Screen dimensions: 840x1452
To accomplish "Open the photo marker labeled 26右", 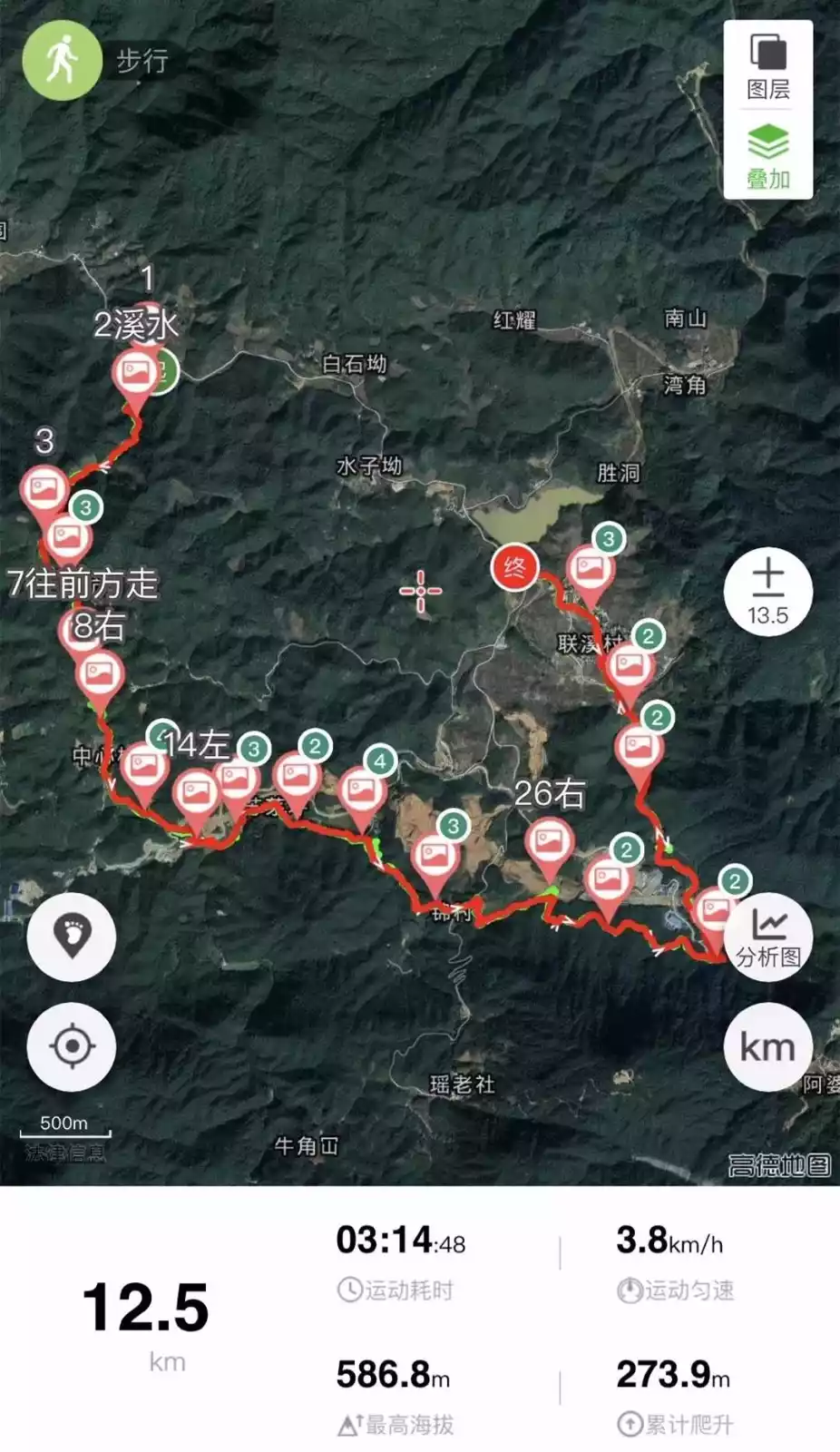I will [550, 841].
